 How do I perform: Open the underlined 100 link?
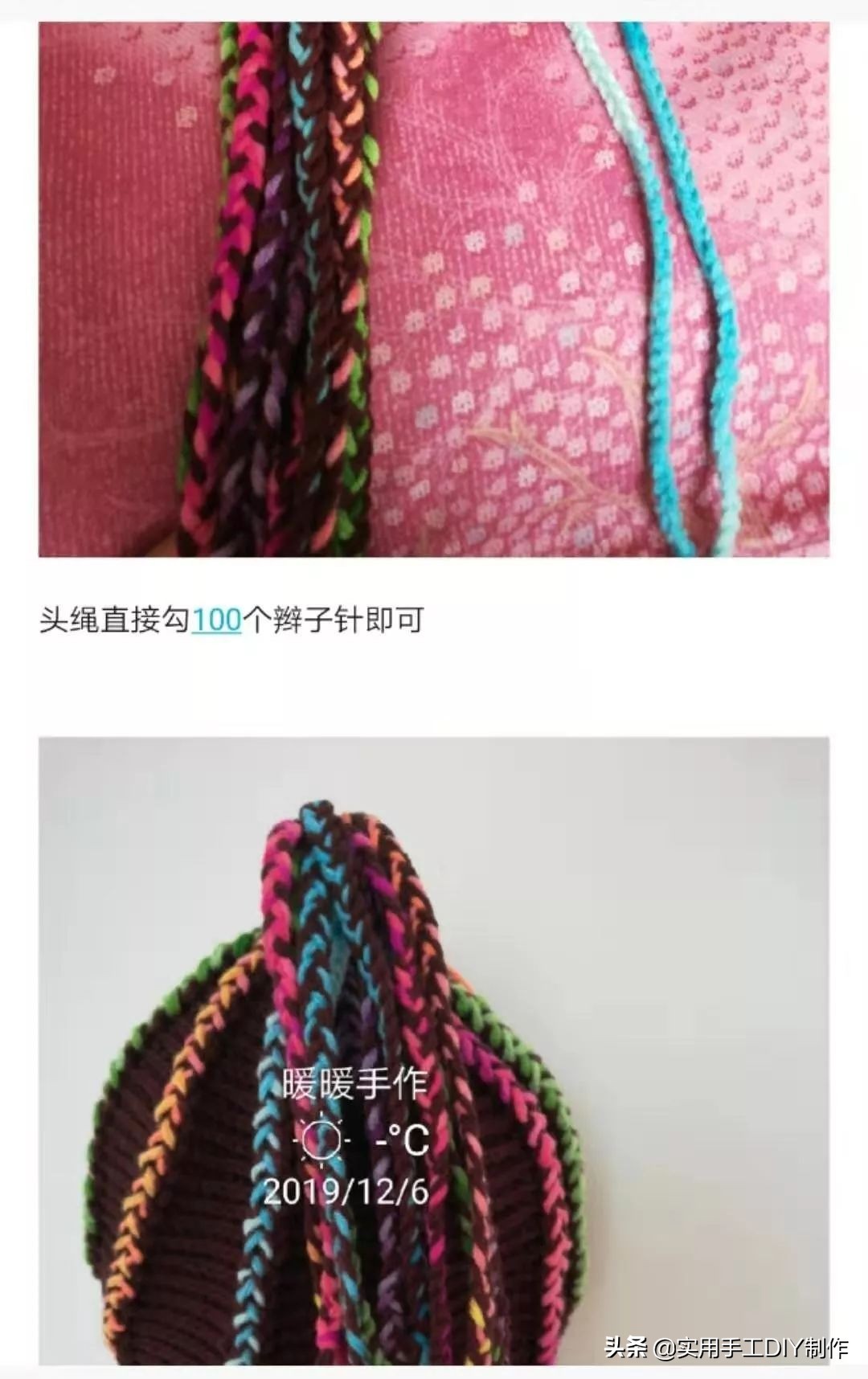216,620
